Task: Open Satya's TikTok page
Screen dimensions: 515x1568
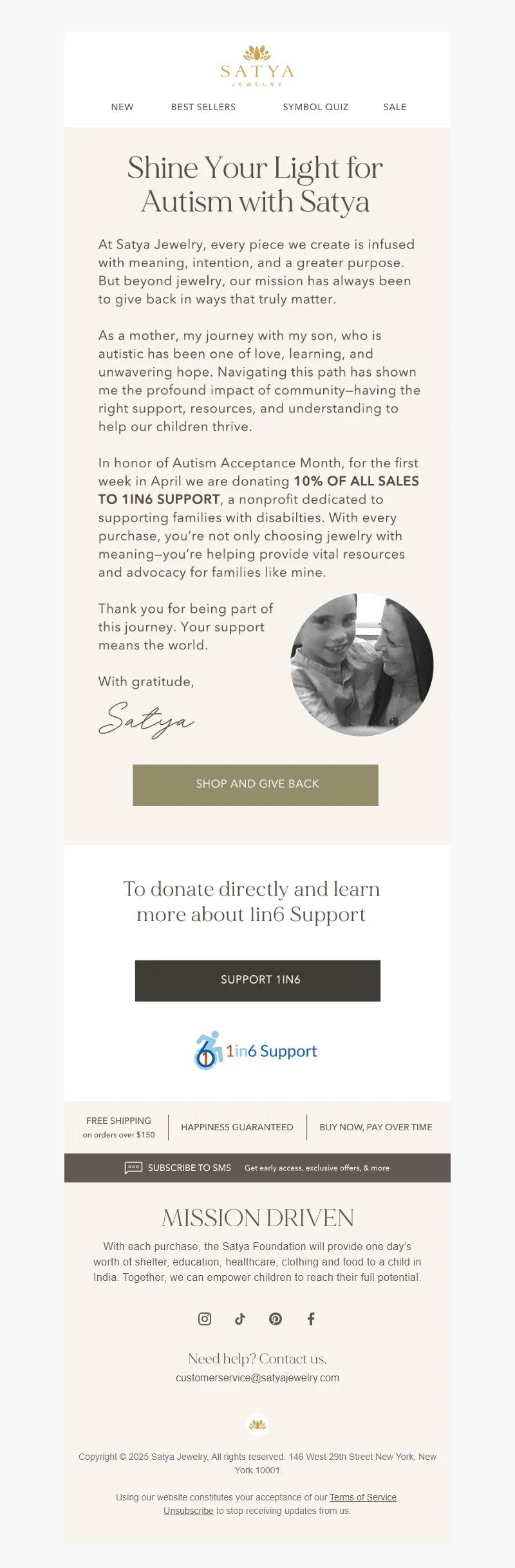Action: 240,1319
